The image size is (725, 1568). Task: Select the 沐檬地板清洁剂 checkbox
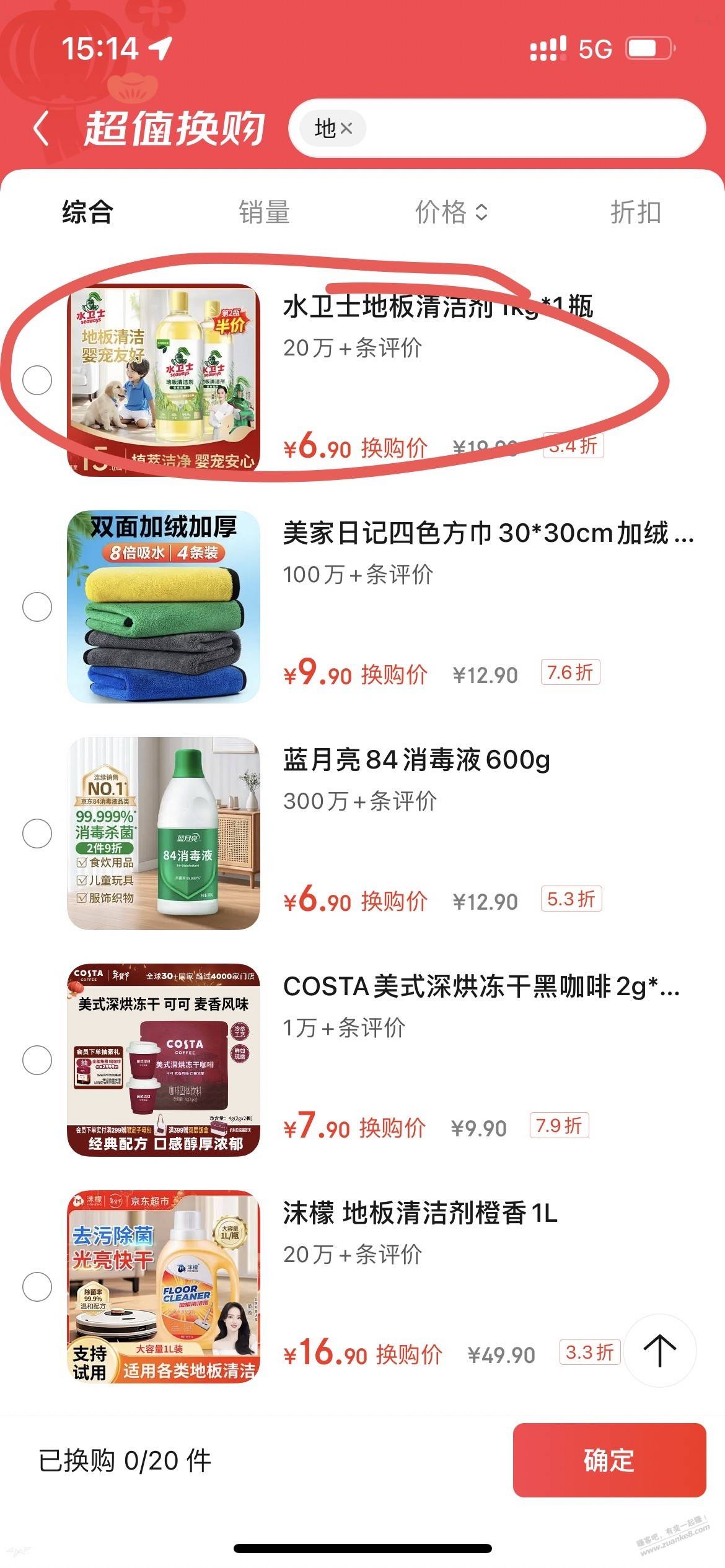tap(37, 1287)
